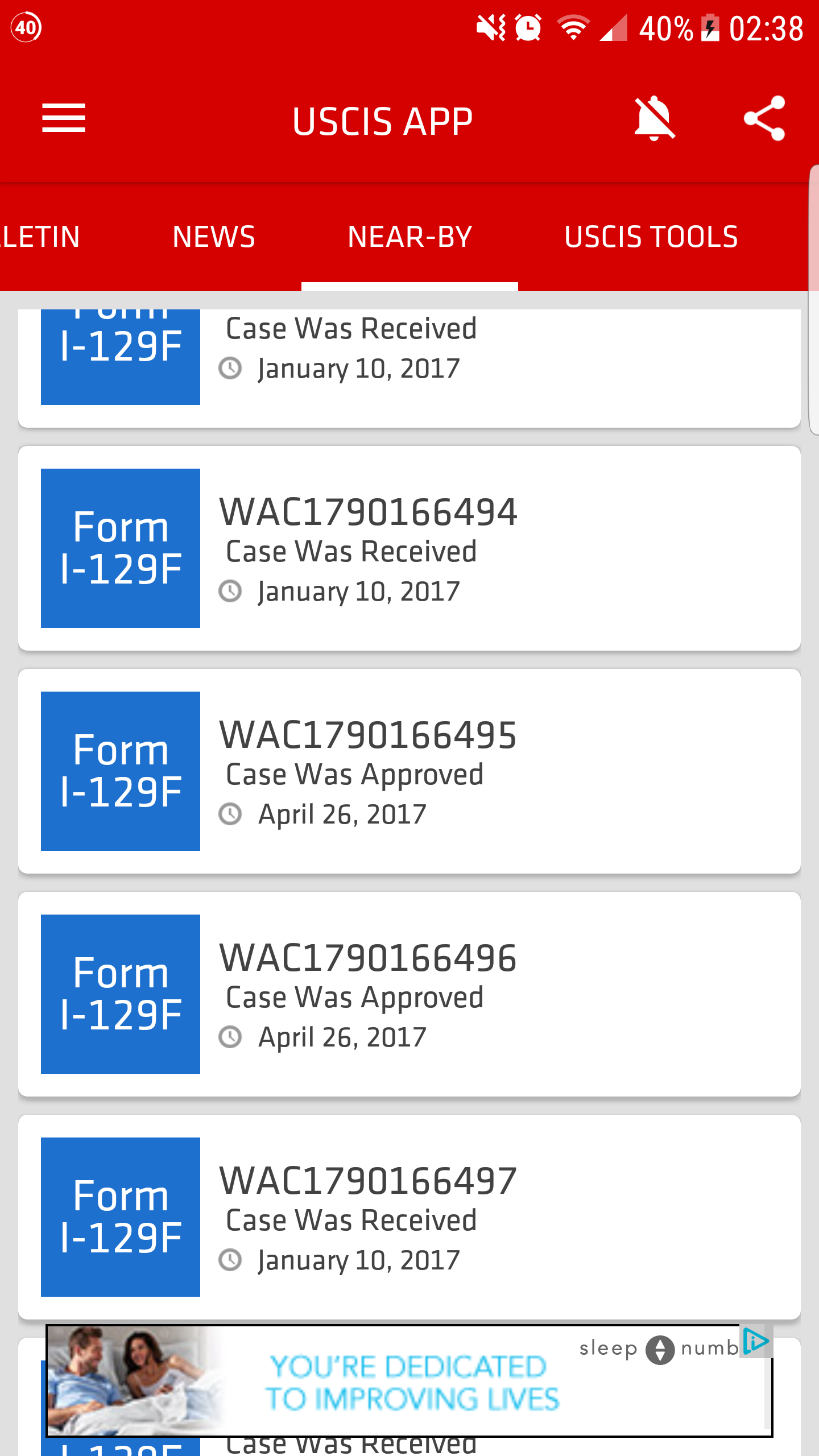Open case WAC1790166497

409,1217
